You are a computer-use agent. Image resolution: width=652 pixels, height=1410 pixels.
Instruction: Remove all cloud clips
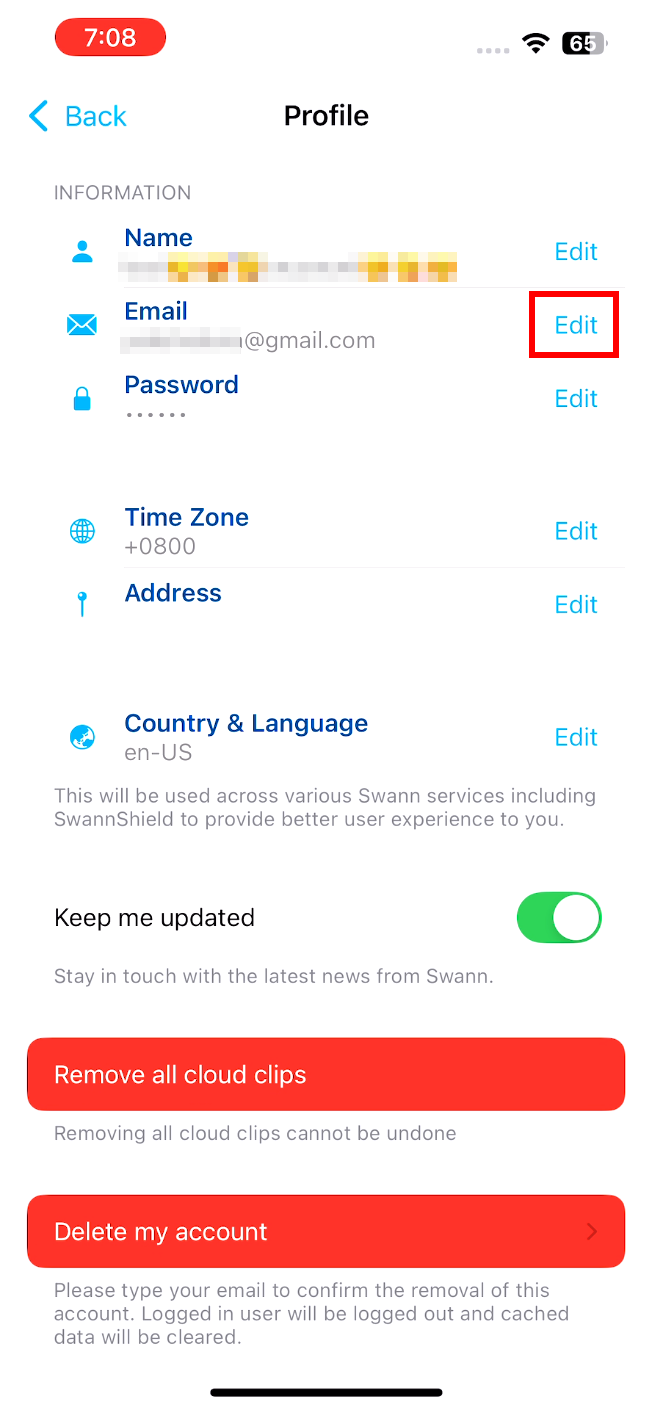coord(326,1075)
